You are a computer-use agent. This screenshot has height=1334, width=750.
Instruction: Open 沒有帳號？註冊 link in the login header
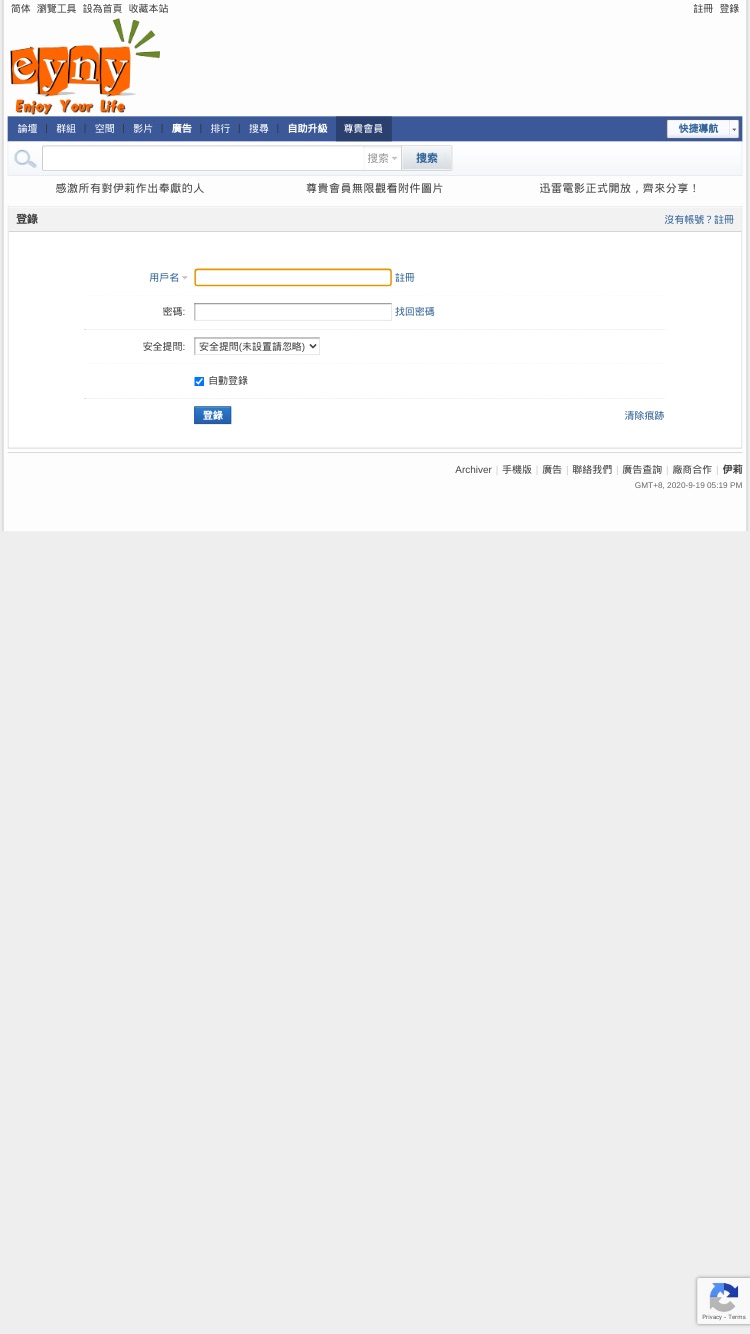(698, 219)
